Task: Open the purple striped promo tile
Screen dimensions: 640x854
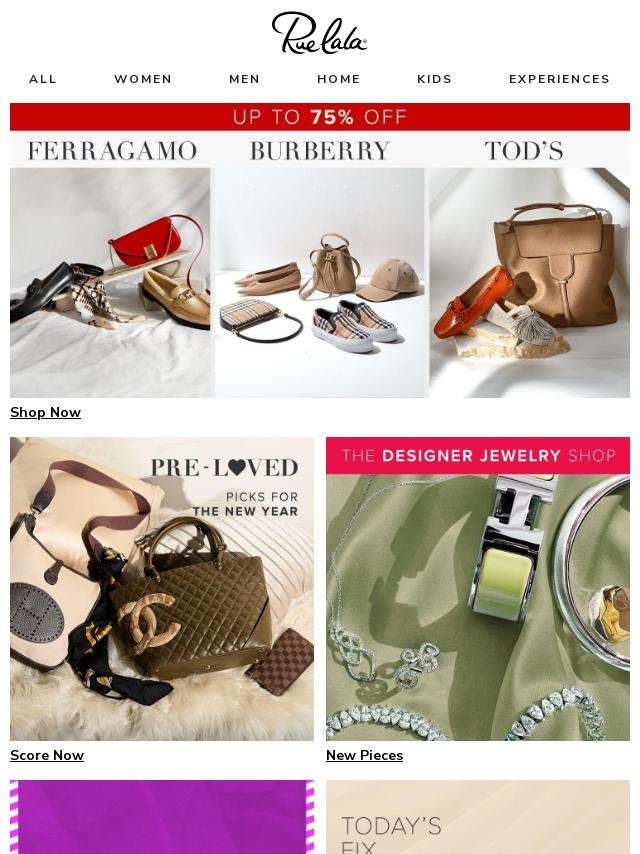Action: (162, 817)
